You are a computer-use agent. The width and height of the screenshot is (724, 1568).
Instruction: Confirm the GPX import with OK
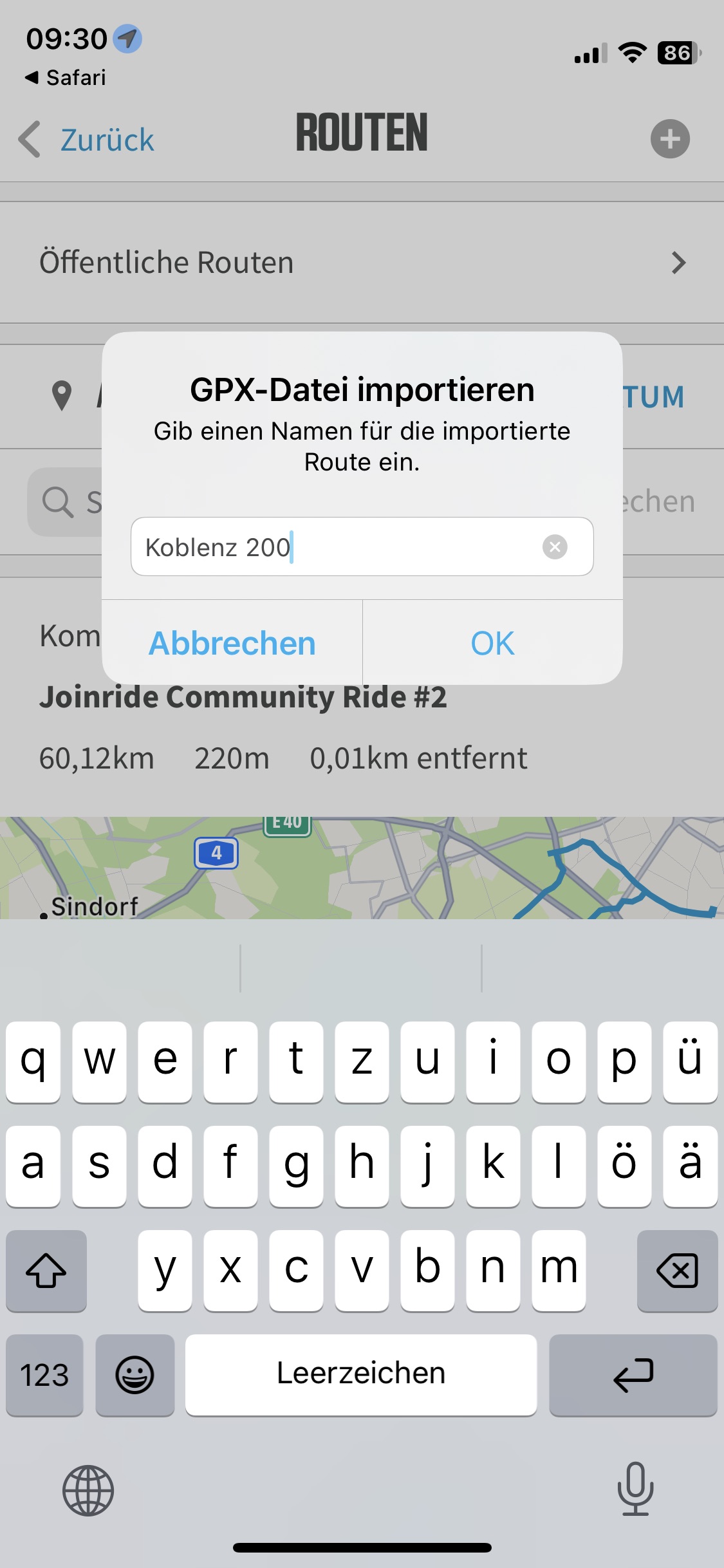(x=492, y=643)
